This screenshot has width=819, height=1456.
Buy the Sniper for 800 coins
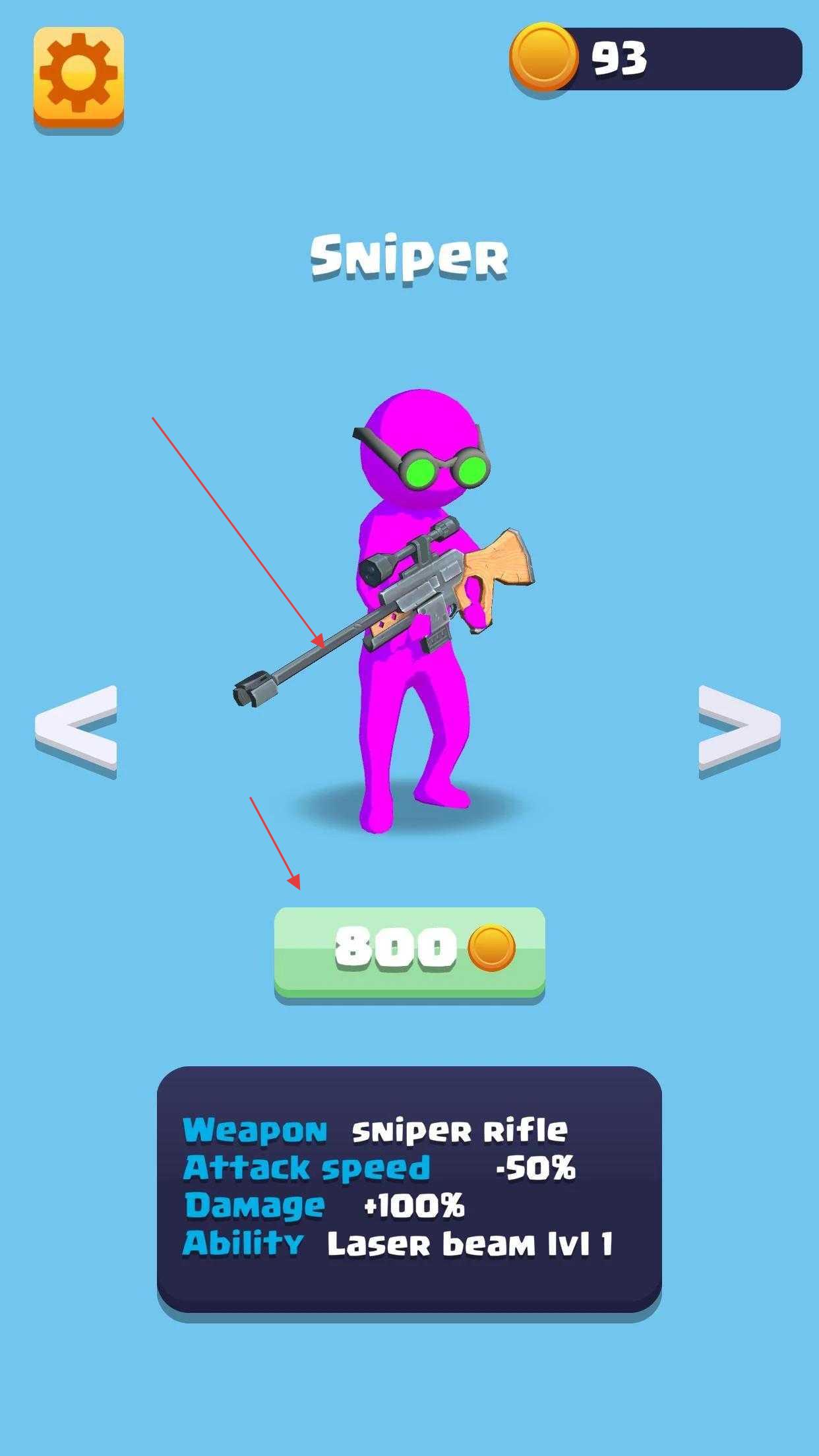coord(409,950)
